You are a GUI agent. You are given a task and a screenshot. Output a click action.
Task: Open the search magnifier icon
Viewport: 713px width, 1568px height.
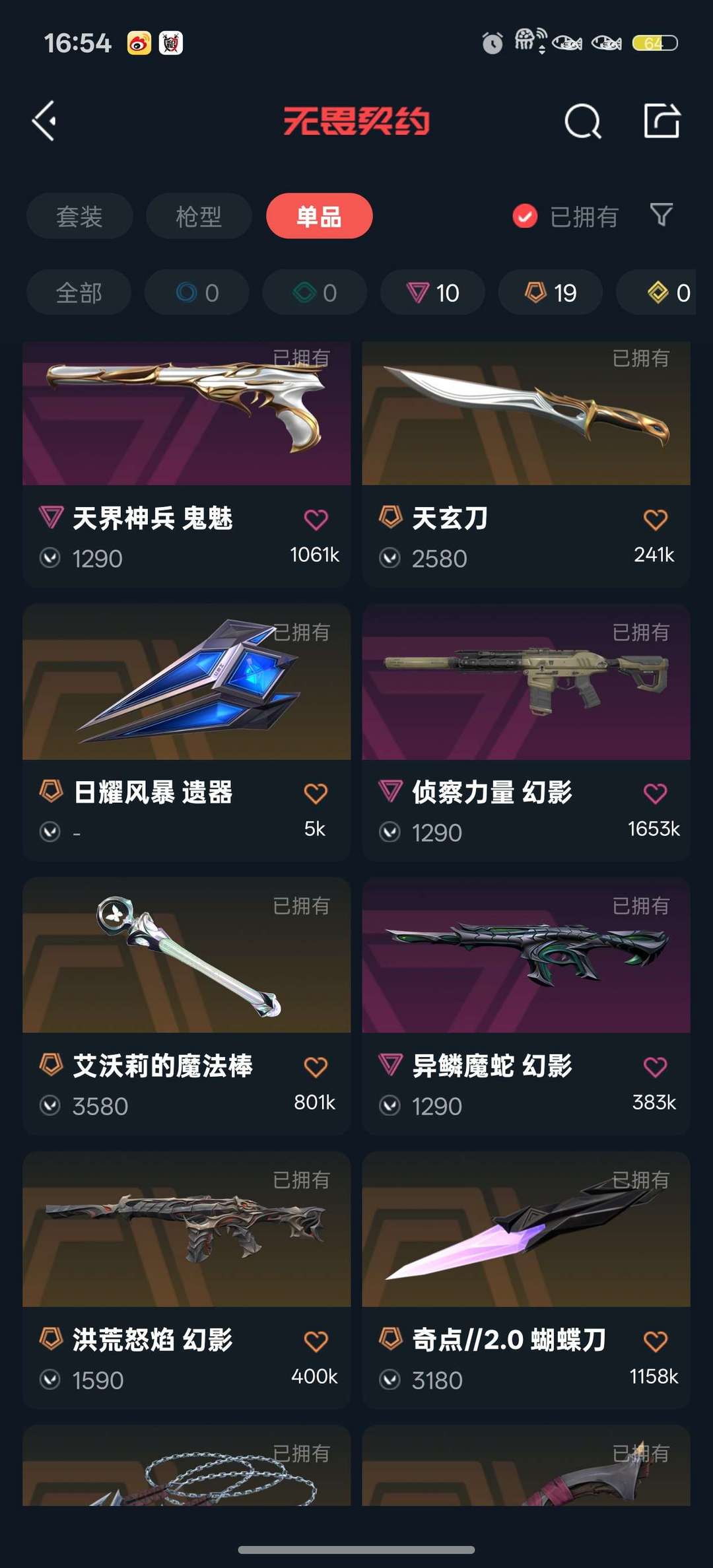point(582,121)
